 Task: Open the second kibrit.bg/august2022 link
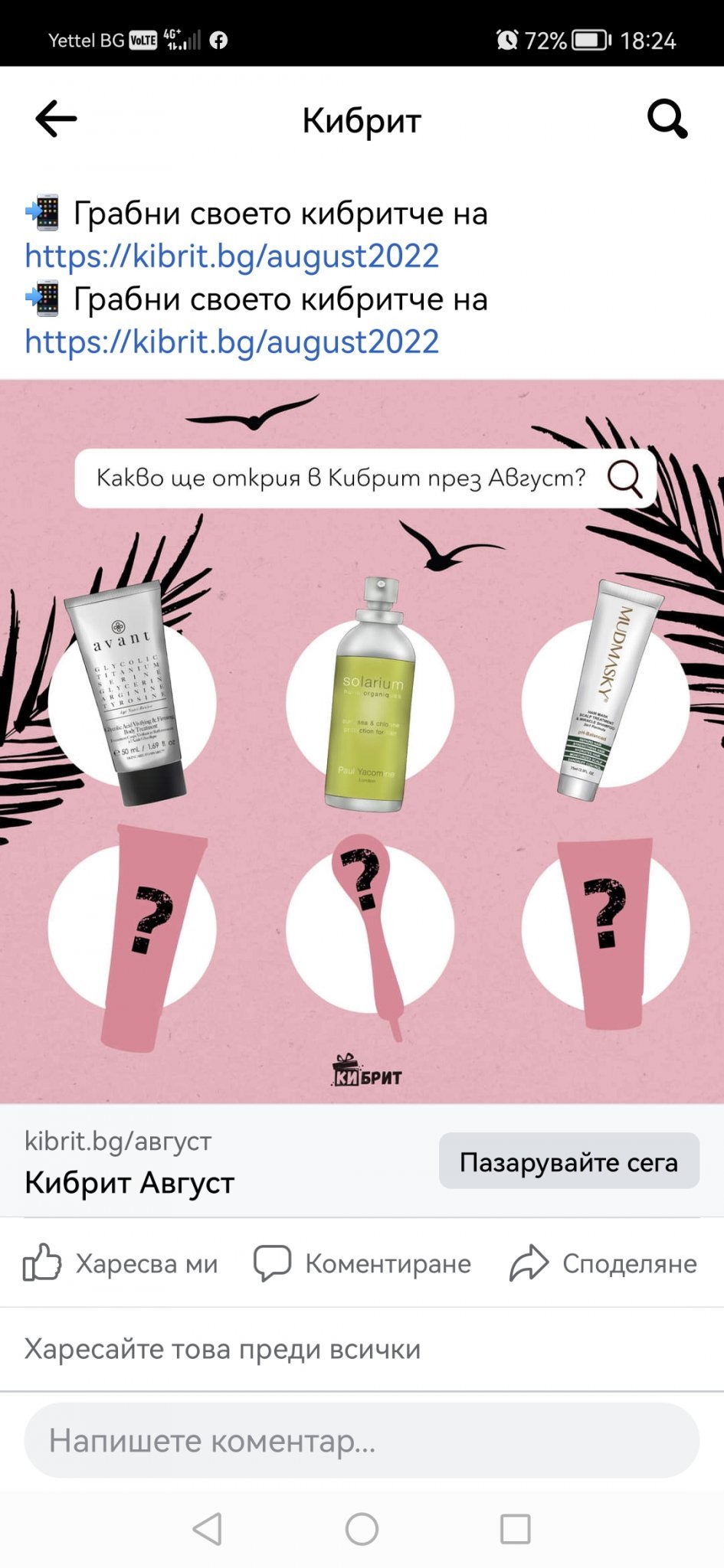point(231,341)
